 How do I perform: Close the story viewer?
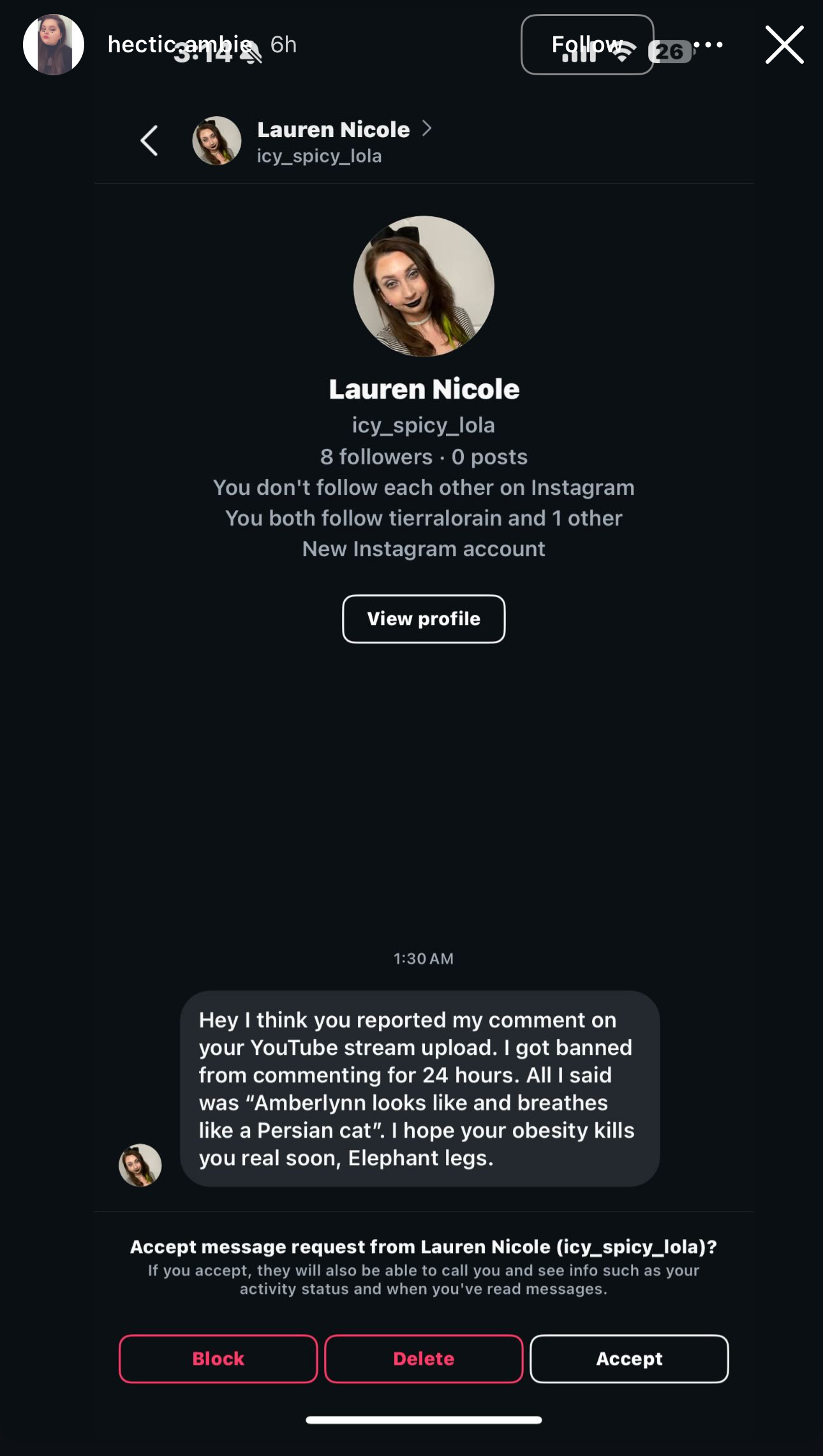(x=784, y=45)
